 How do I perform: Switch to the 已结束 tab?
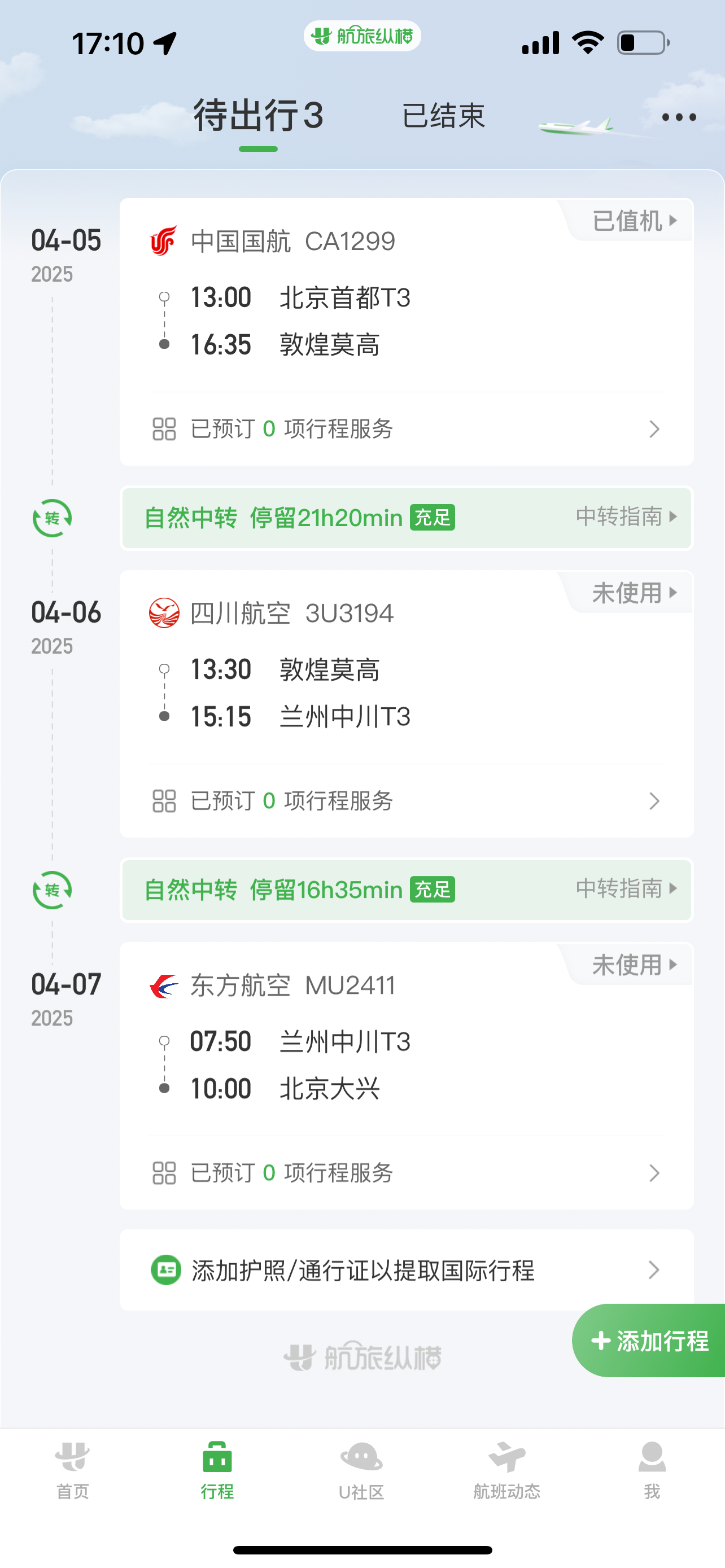click(x=443, y=116)
